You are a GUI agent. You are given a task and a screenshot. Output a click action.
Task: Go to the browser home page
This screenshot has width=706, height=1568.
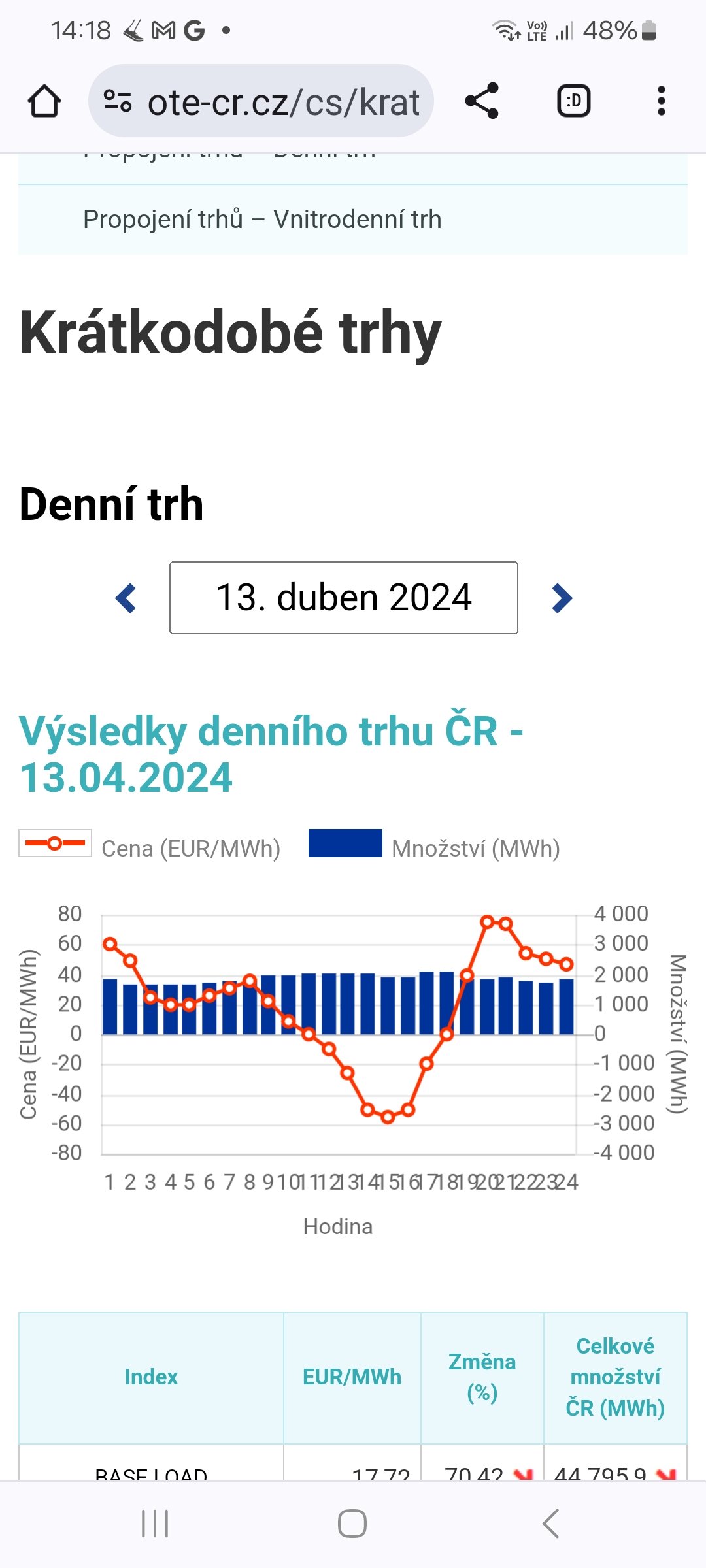[44, 101]
